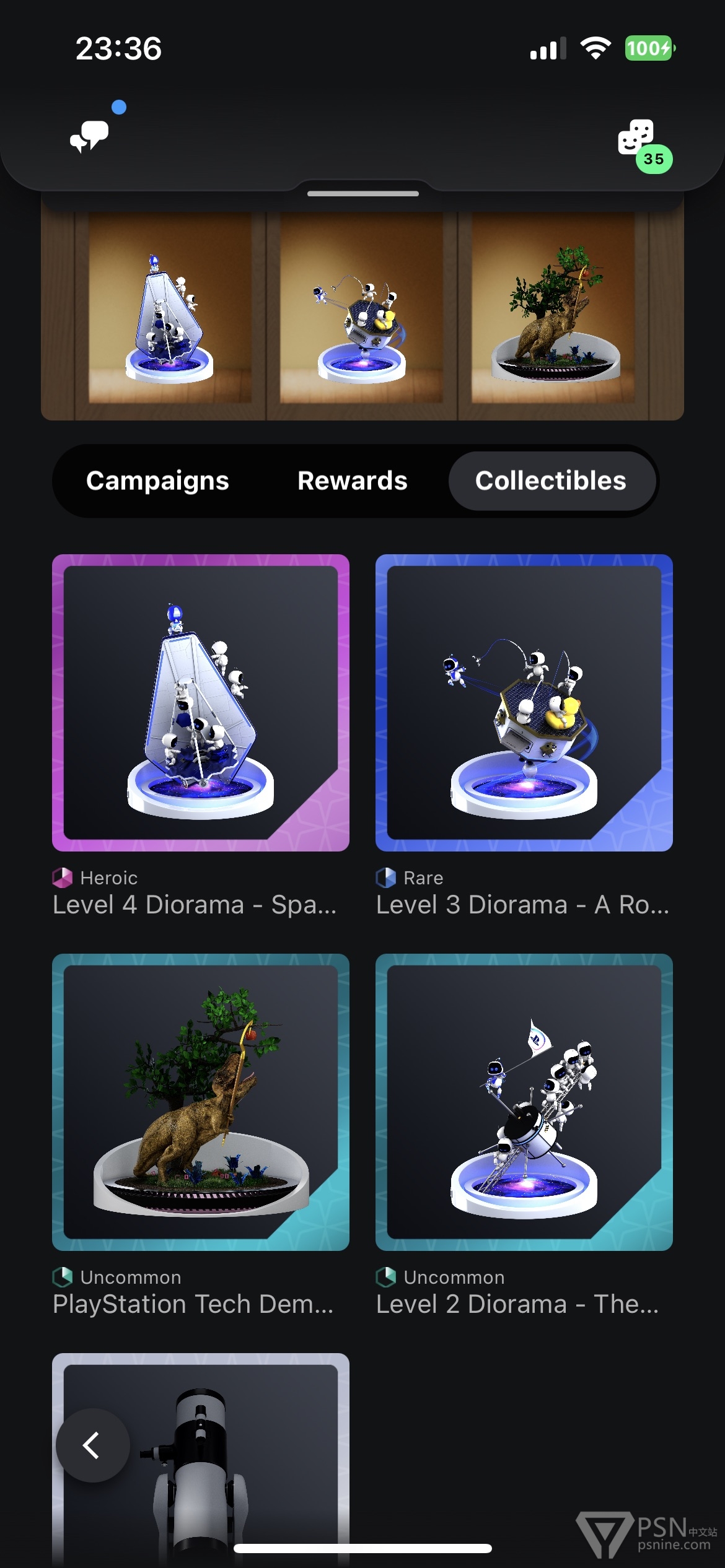Go back with the round arrow button
This screenshot has height=1568, width=725.
92,1445
